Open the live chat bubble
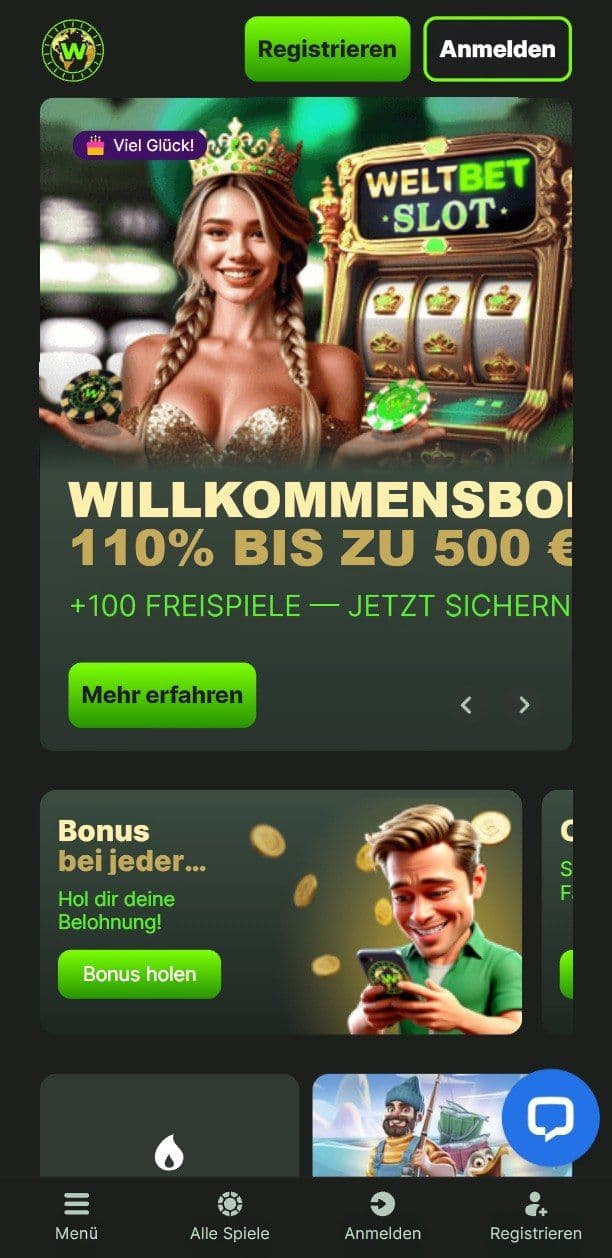The width and height of the screenshot is (612, 1258). coord(550,1119)
